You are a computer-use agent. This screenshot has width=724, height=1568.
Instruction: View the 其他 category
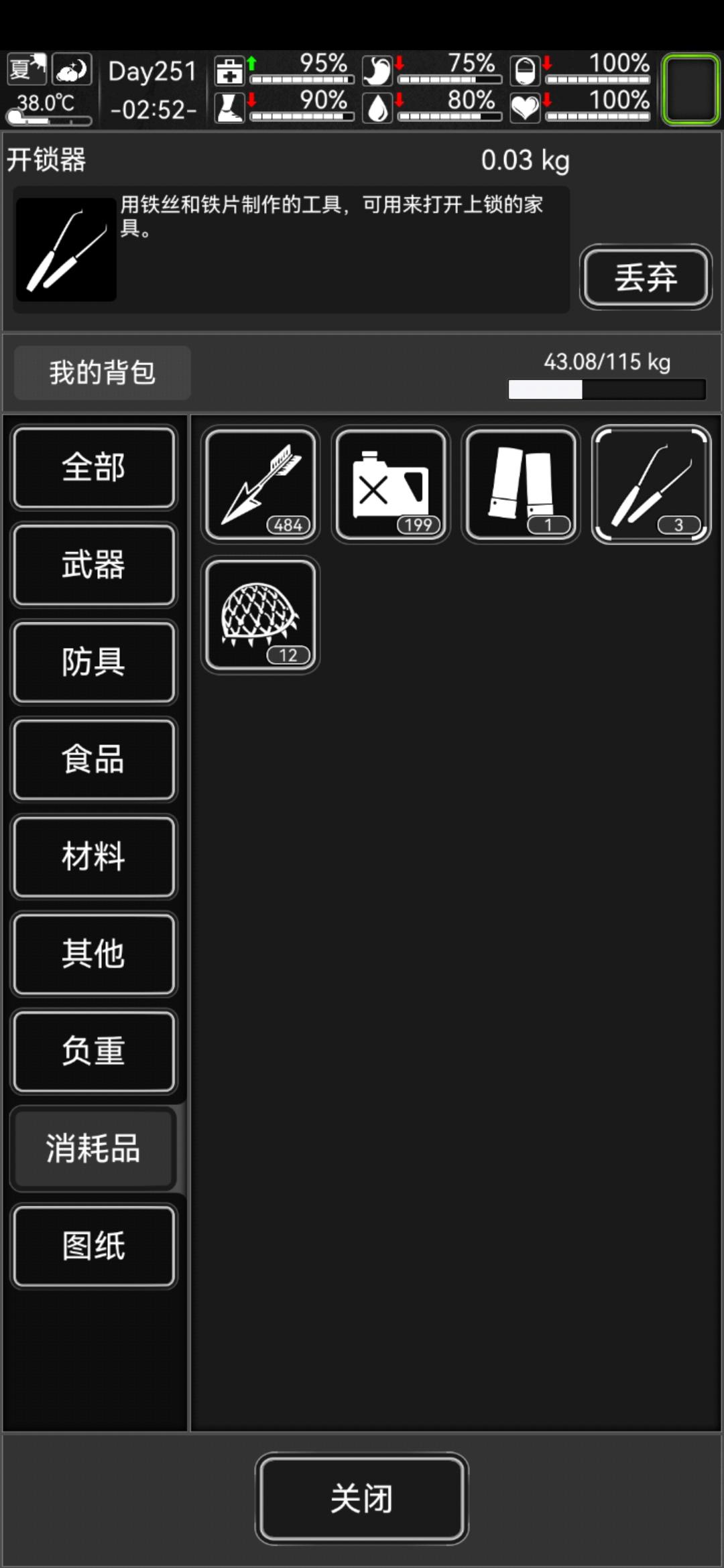click(x=94, y=954)
